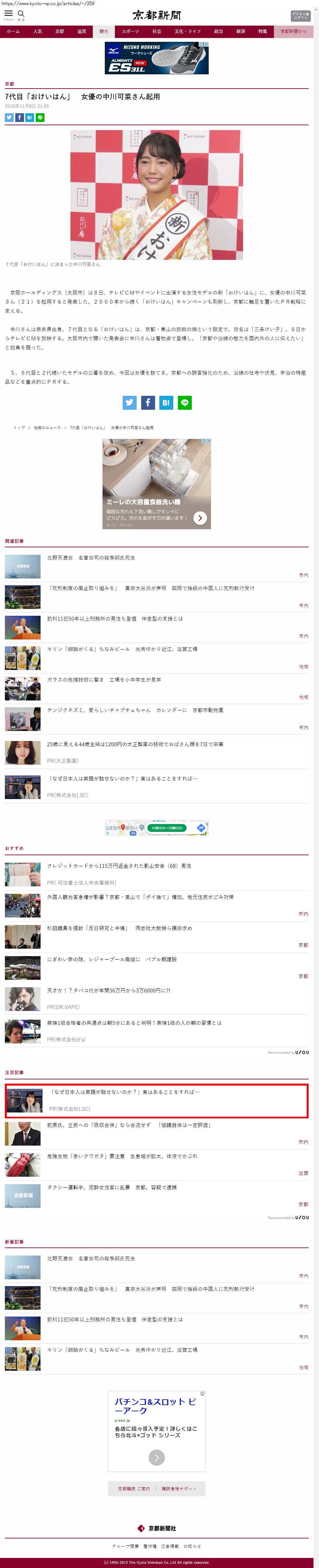
Task: Open the hamburger menu
Action: tap(8, 14)
